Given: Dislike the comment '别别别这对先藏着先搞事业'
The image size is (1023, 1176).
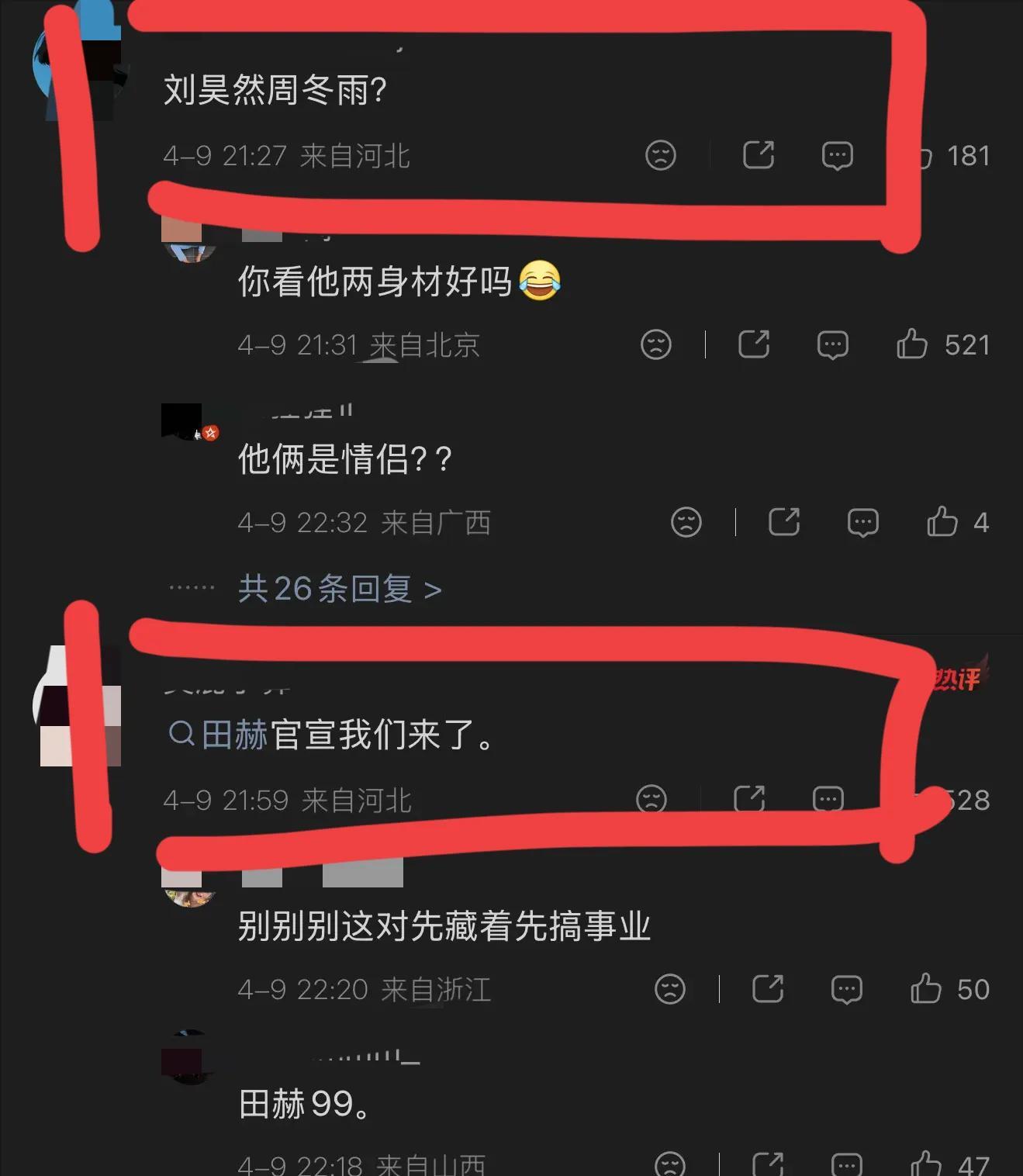Looking at the screenshot, I should (670, 989).
